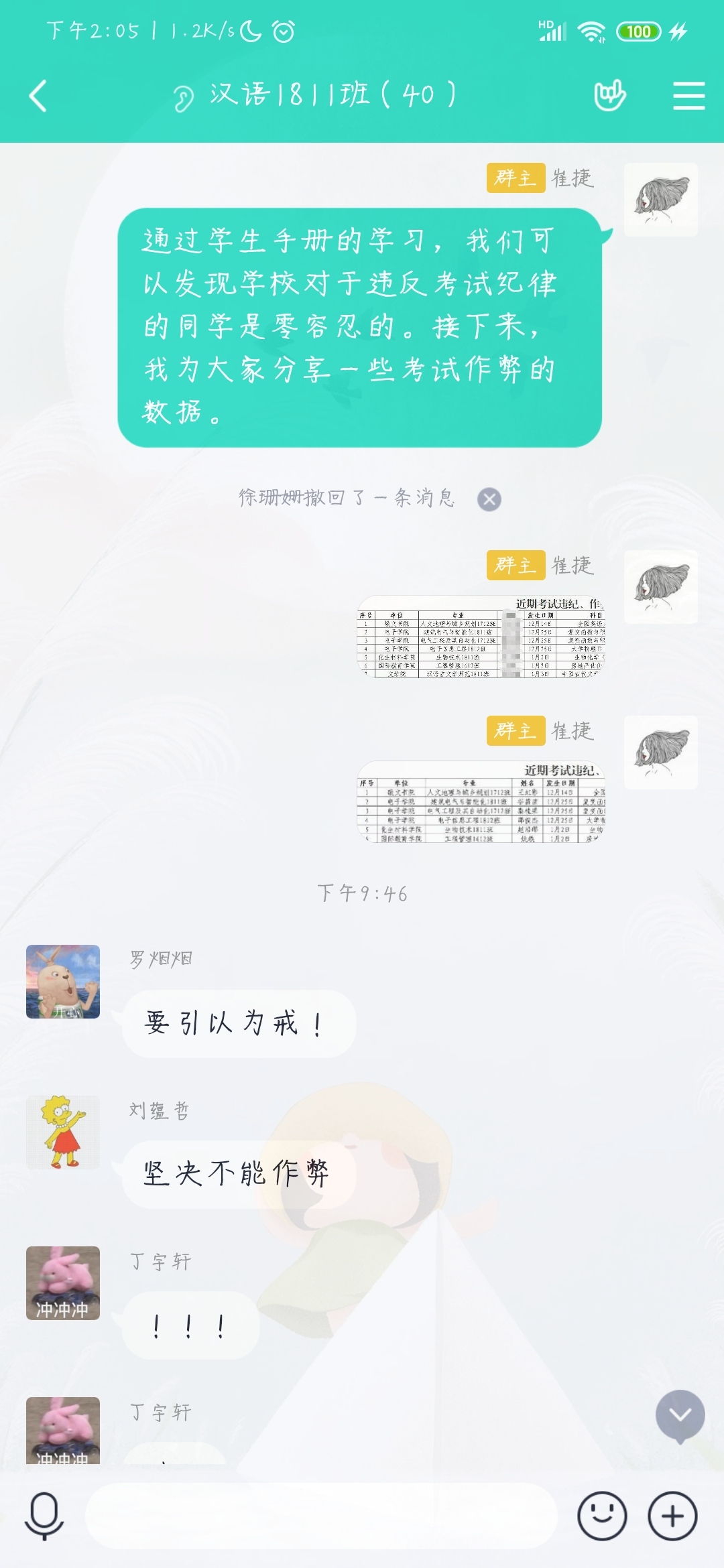Dismiss the 徐珊姗撤回了一条消息 notice
Viewport: 724px width, 1568px height.
(x=489, y=499)
